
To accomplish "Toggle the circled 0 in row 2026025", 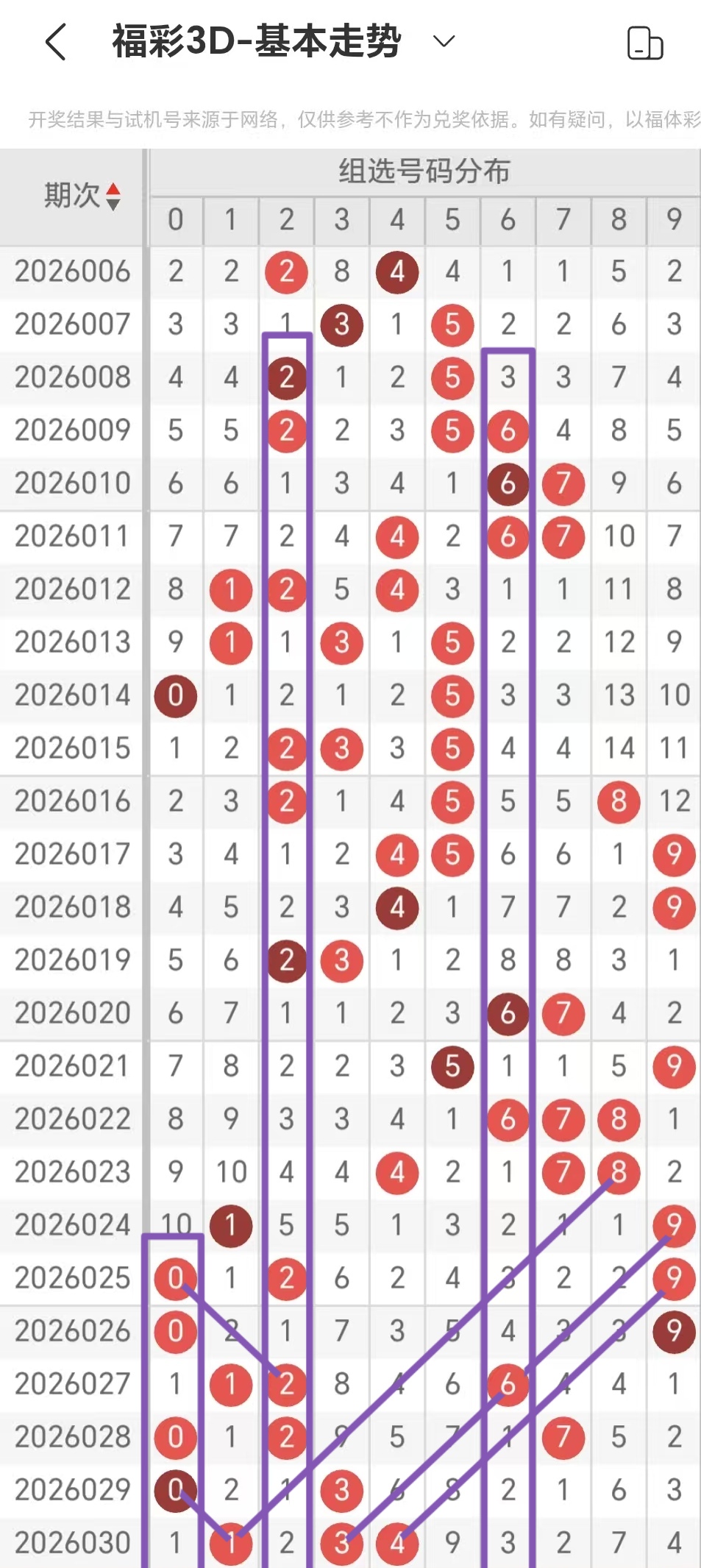I will [175, 1278].
